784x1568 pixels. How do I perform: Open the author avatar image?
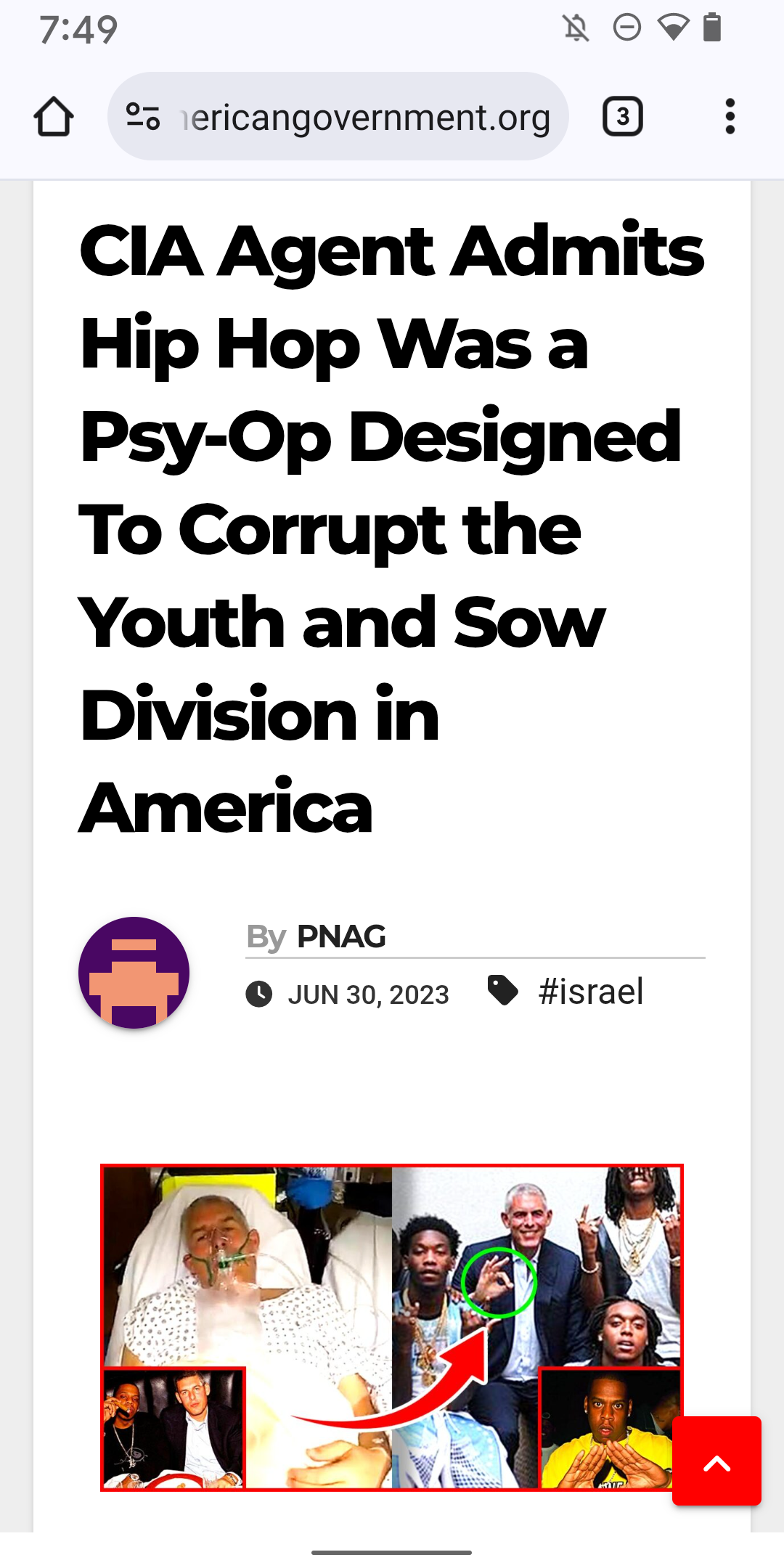pyautogui.click(x=134, y=973)
